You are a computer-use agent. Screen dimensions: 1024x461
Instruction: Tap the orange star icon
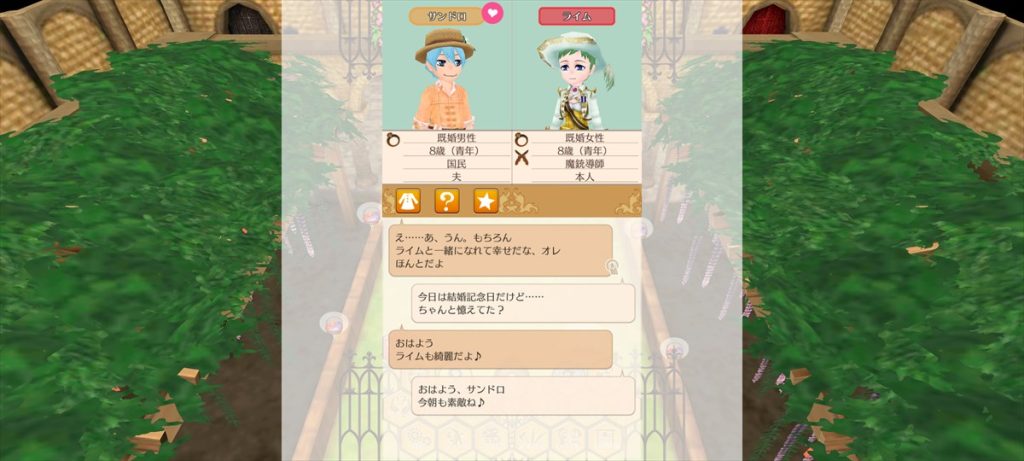point(486,201)
